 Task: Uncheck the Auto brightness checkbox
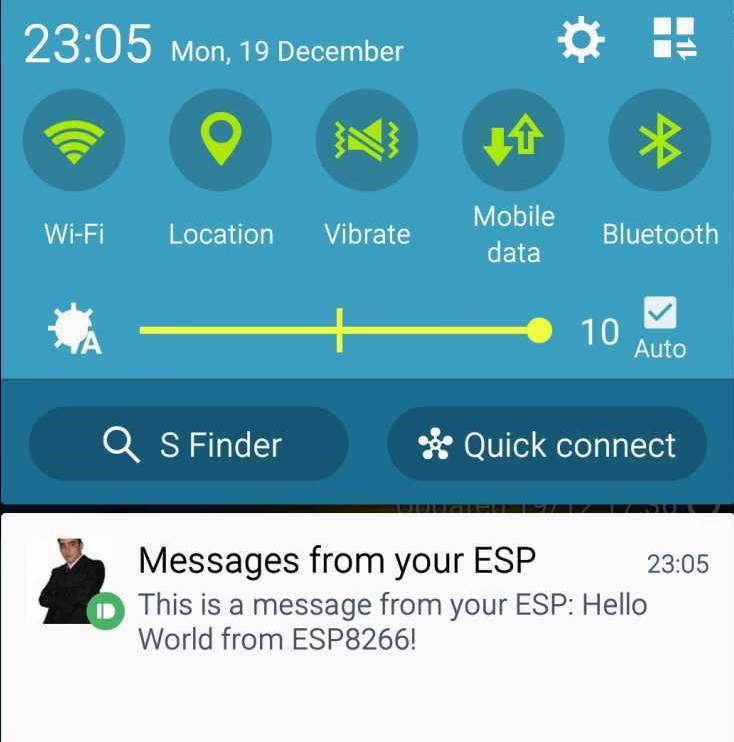click(x=660, y=314)
